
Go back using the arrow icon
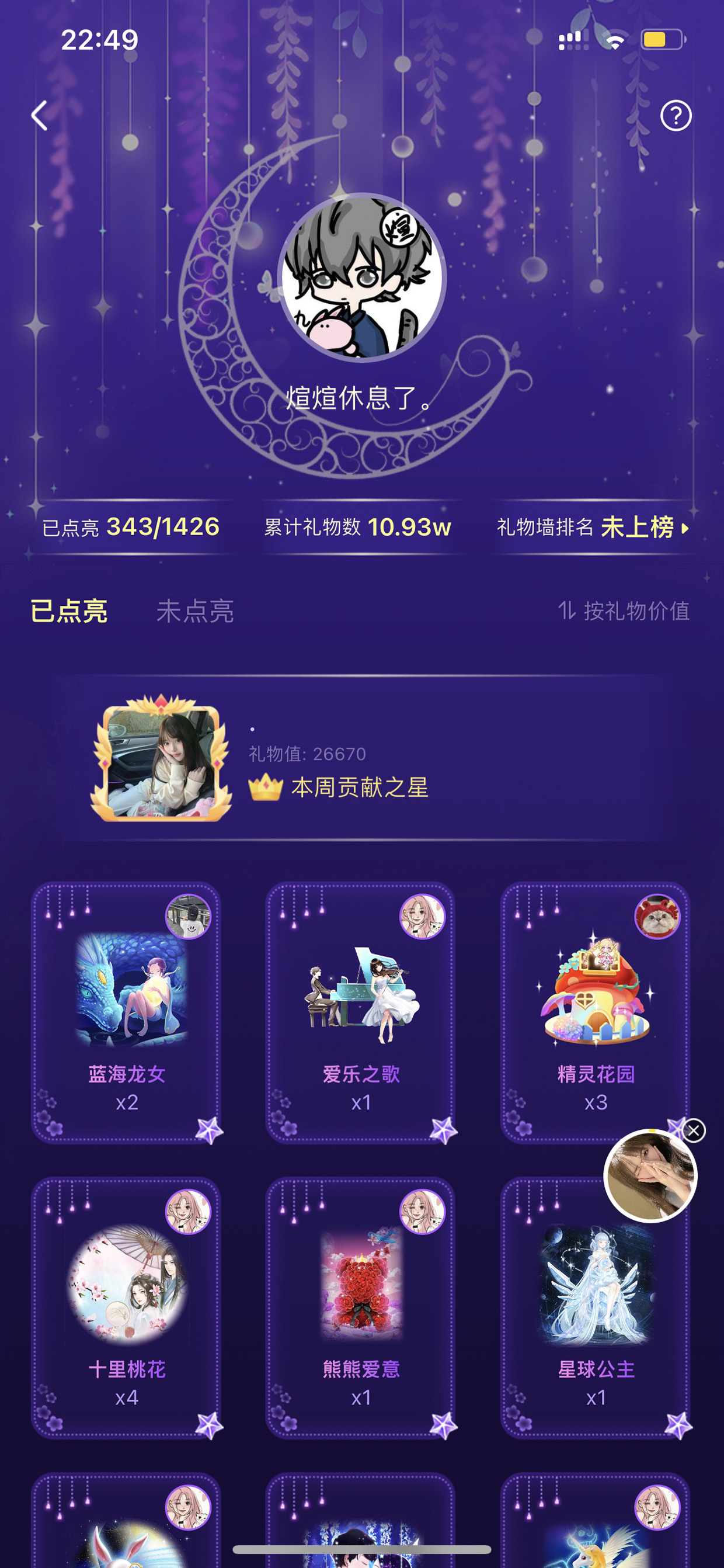tap(40, 116)
